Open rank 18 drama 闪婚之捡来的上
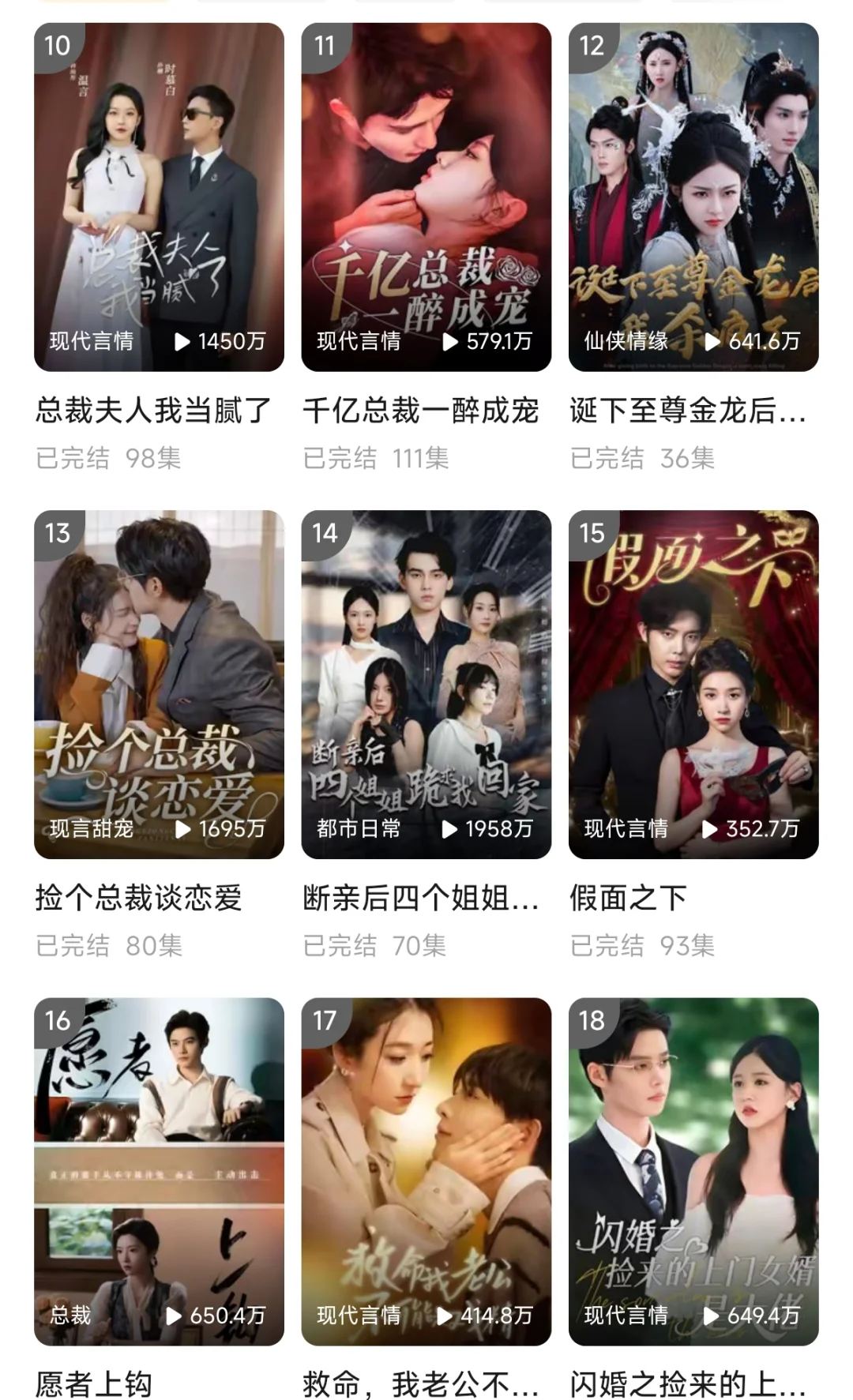 point(693,1171)
